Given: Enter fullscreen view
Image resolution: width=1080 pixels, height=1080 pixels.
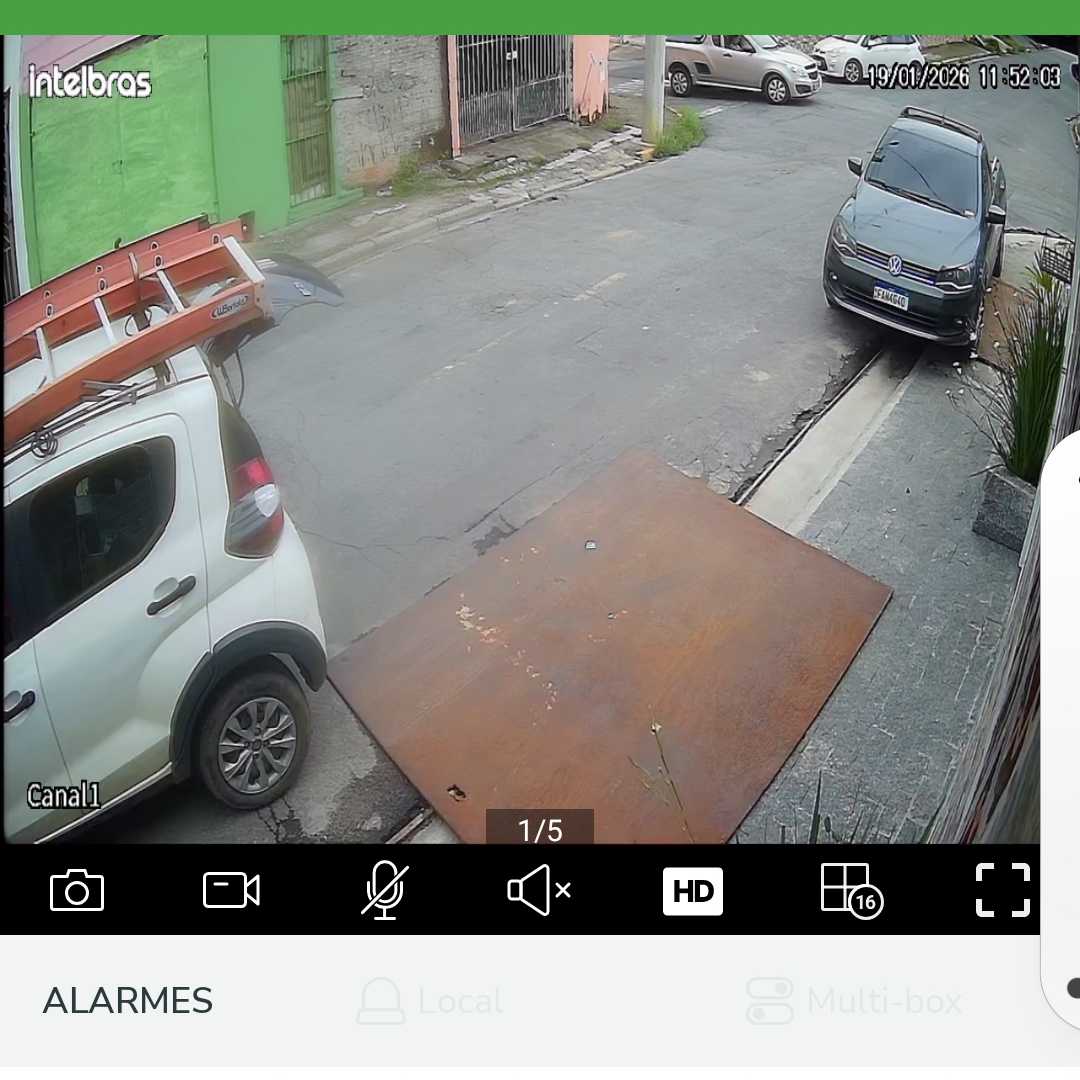Looking at the screenshot, I should (x=1002, y=890).
